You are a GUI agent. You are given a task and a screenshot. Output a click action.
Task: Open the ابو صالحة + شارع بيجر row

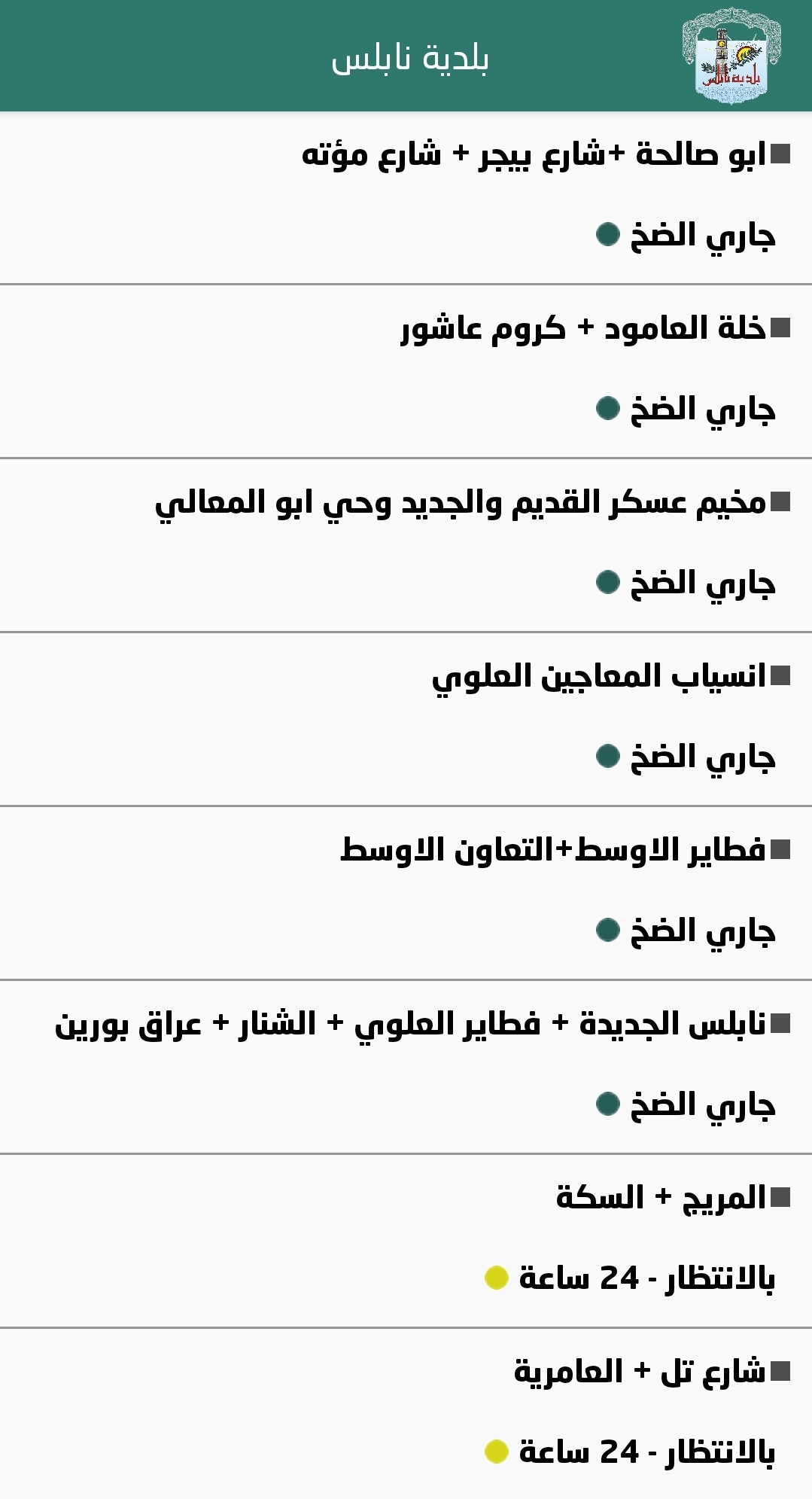[406, 198]
